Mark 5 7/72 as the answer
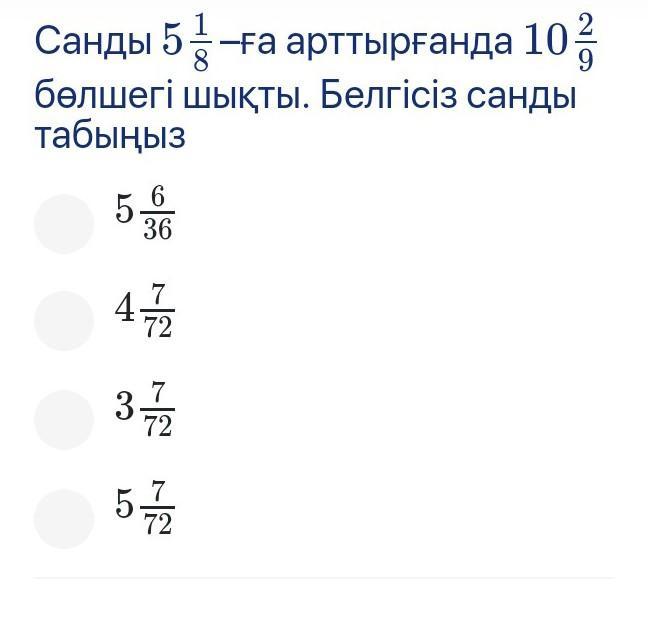This screenshot has width=648, height=624. click(x=64, y=518)
